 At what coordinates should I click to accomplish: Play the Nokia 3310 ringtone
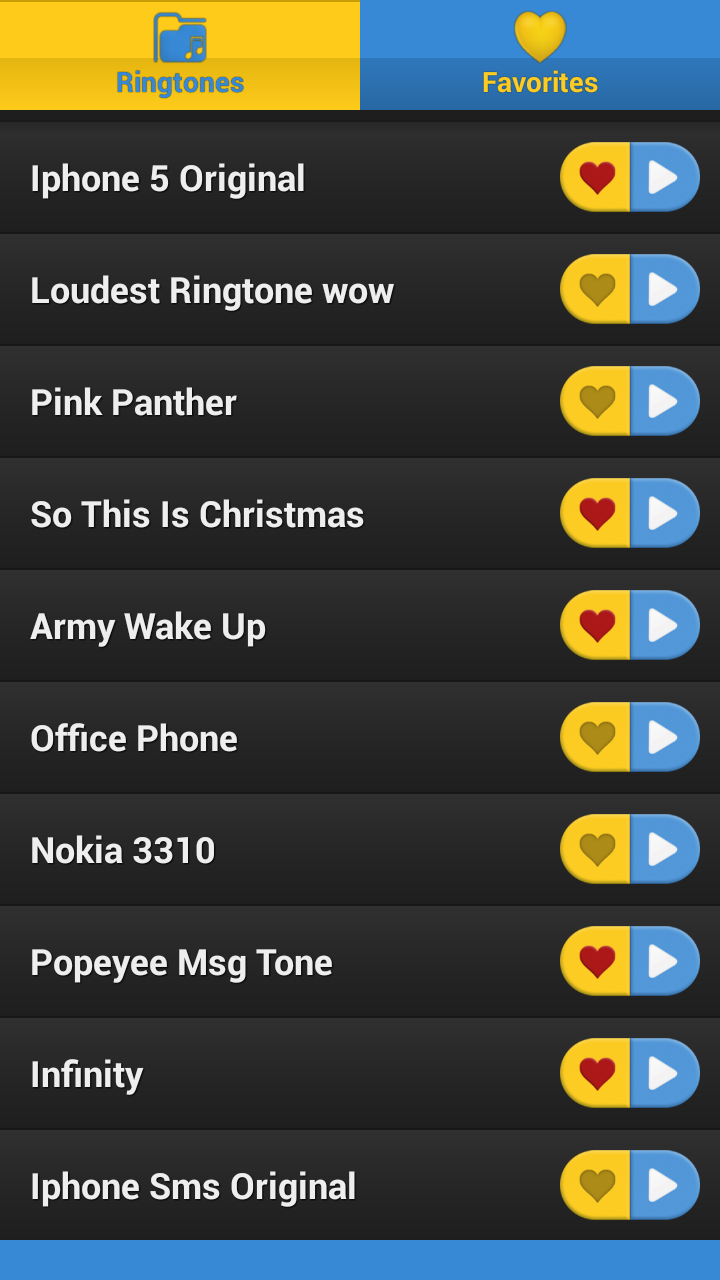coord(664,850)
